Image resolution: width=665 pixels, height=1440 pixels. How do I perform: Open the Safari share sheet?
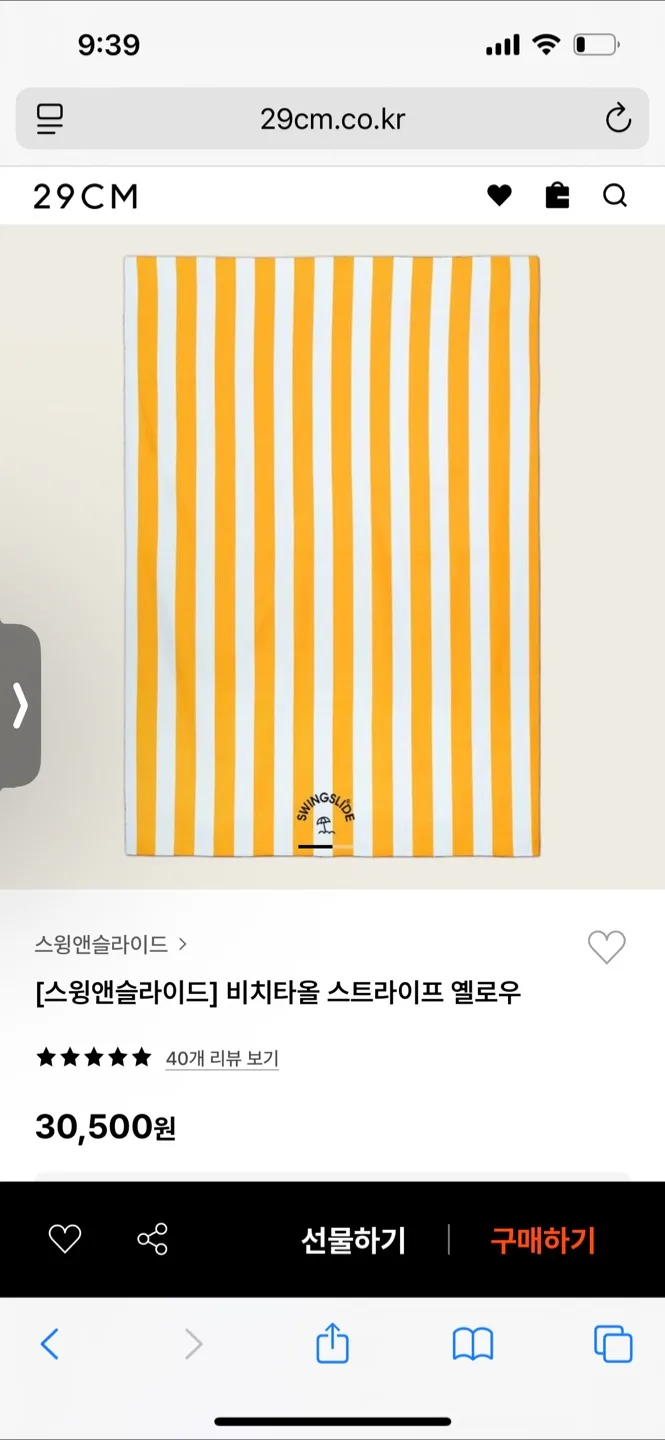332,1342
